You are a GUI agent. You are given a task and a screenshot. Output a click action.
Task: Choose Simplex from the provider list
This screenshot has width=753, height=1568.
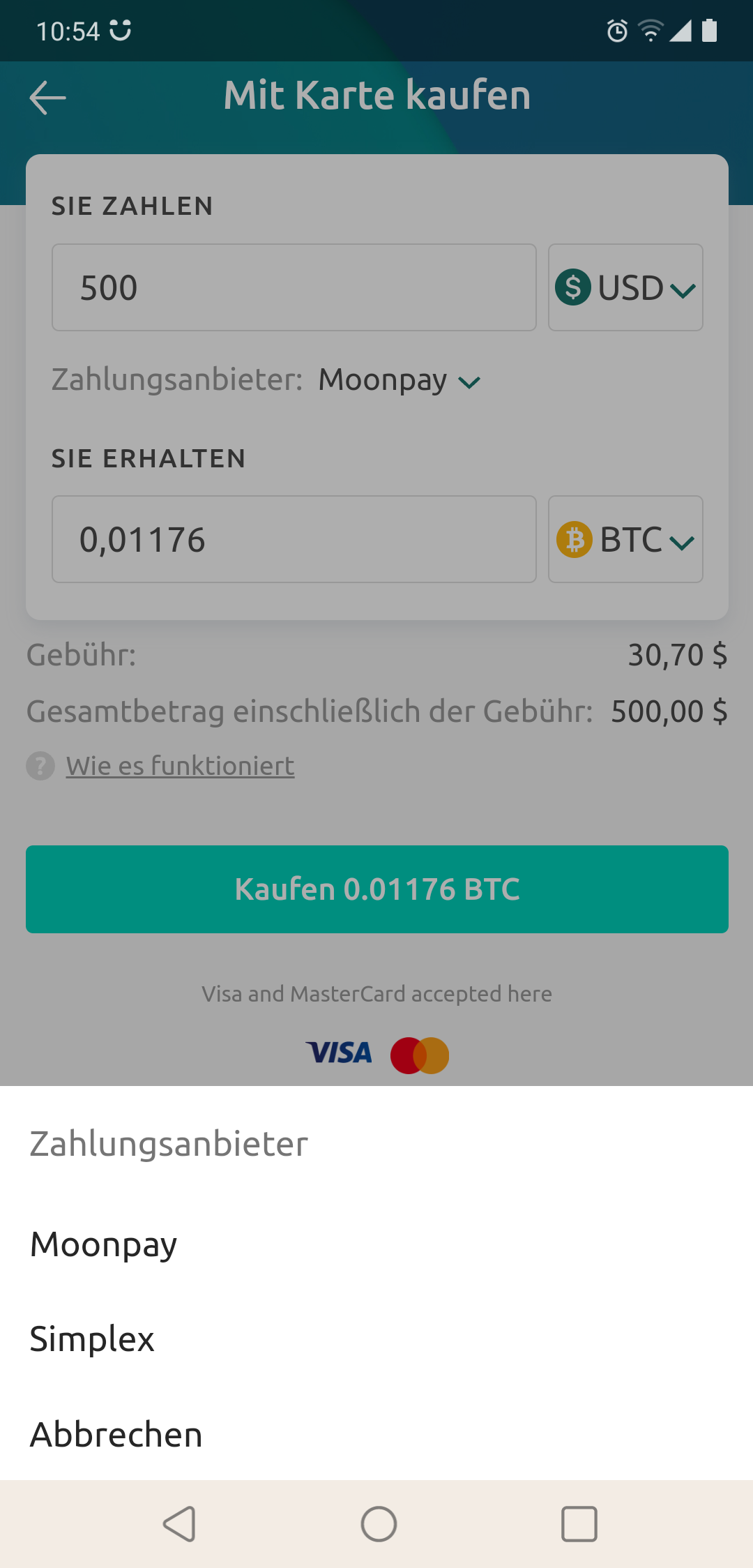(93, 1339)
